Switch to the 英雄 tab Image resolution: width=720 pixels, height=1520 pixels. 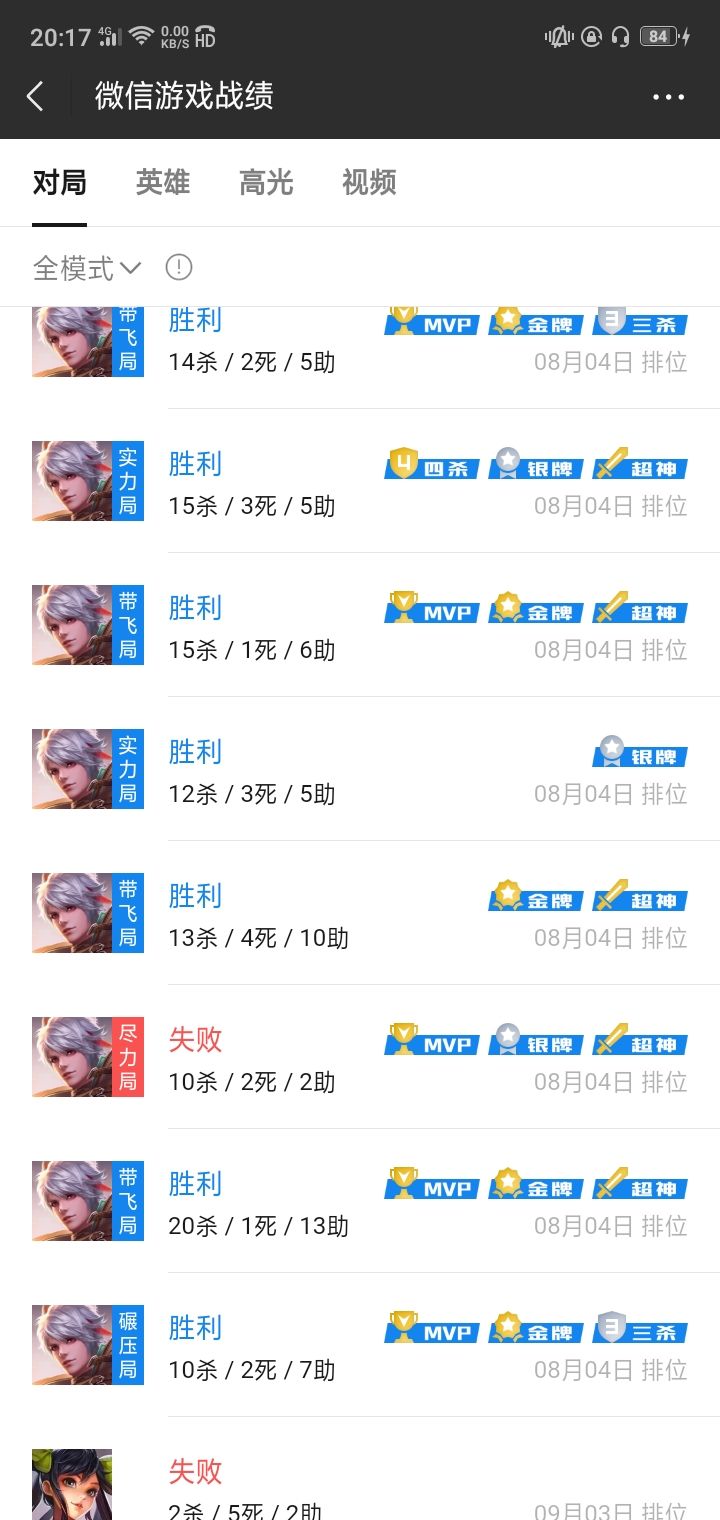162,183
